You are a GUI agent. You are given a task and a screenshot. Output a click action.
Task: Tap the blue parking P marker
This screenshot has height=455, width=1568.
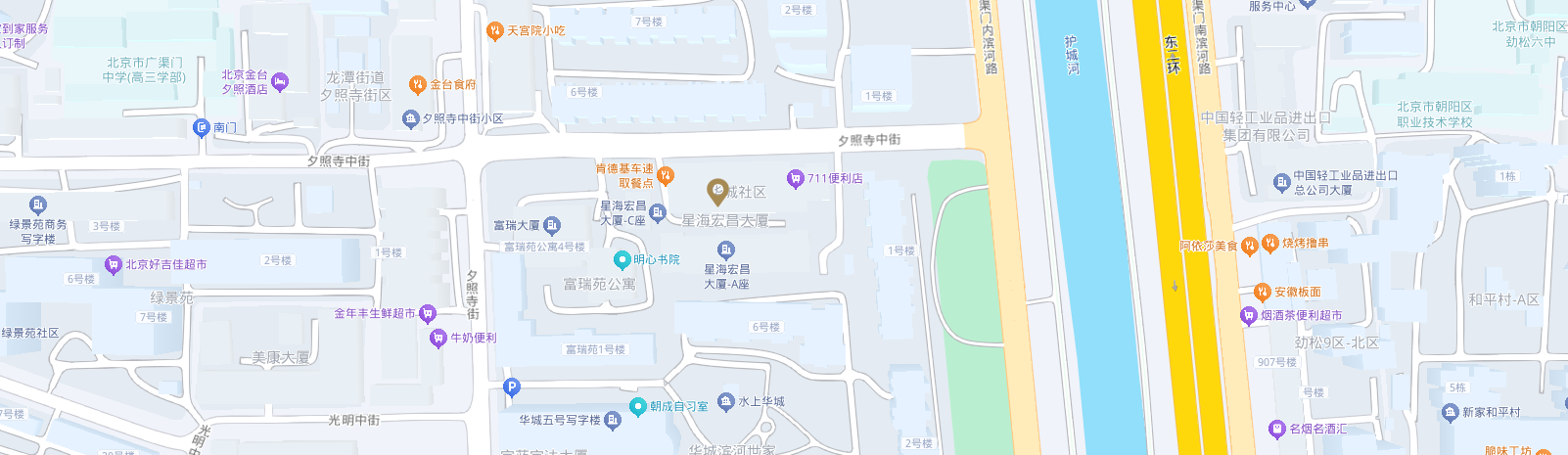(x=511, y=387)
